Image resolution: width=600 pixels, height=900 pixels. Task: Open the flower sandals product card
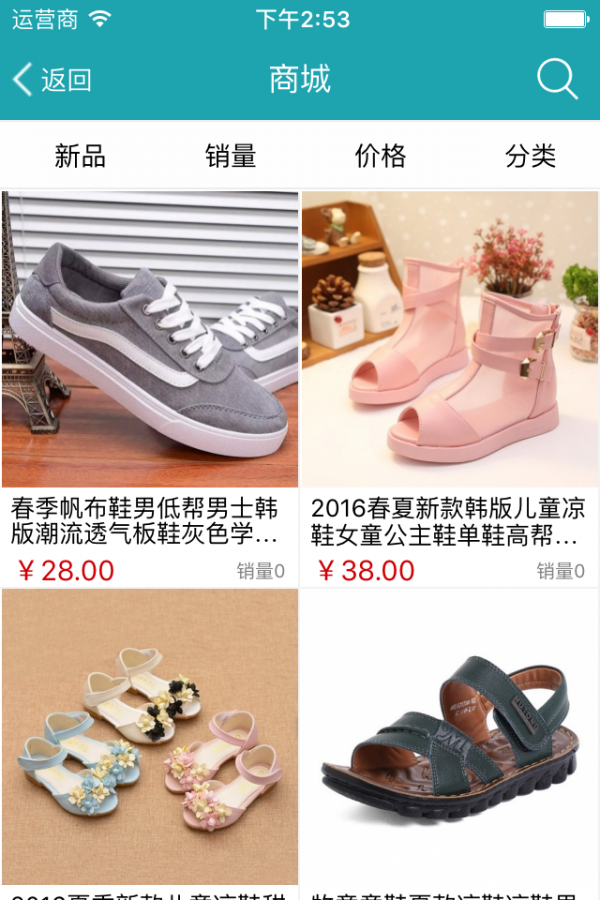pos(150,740)
